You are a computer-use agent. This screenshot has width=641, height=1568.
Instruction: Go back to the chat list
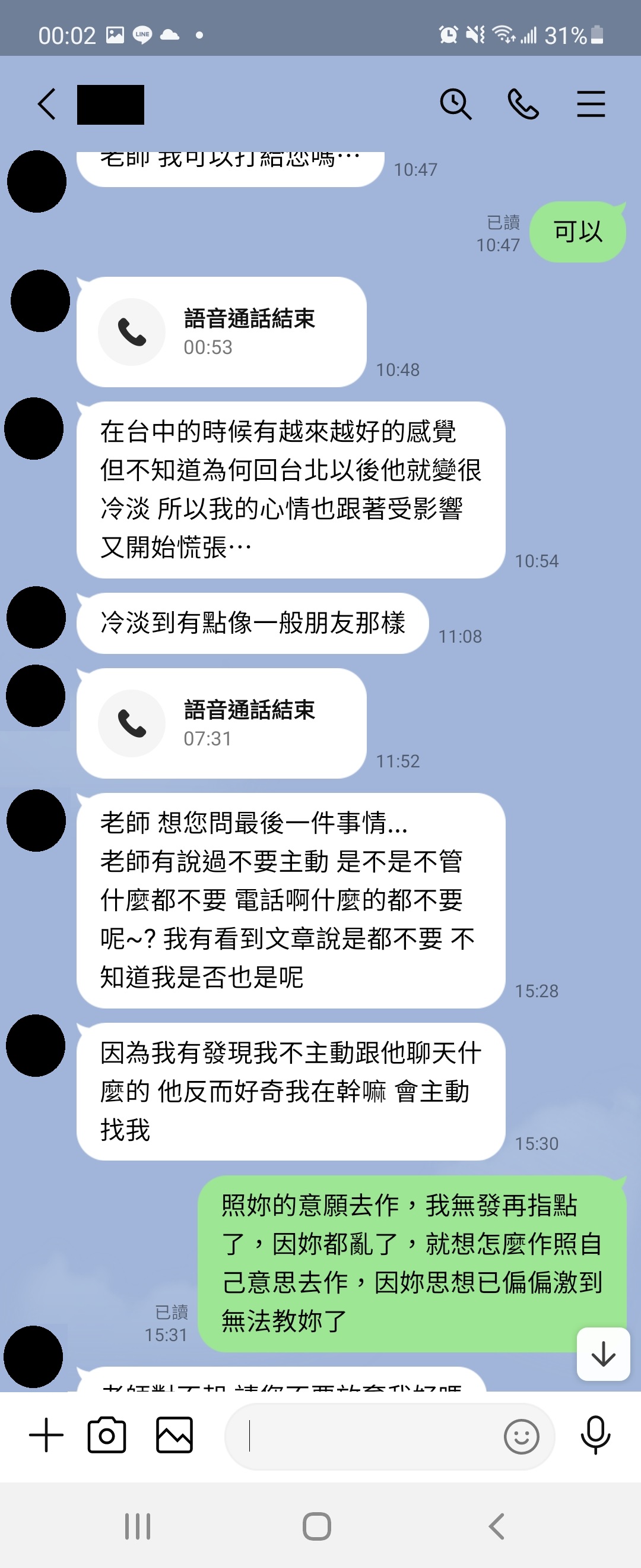pyautogui.click(x=47, y=104)
